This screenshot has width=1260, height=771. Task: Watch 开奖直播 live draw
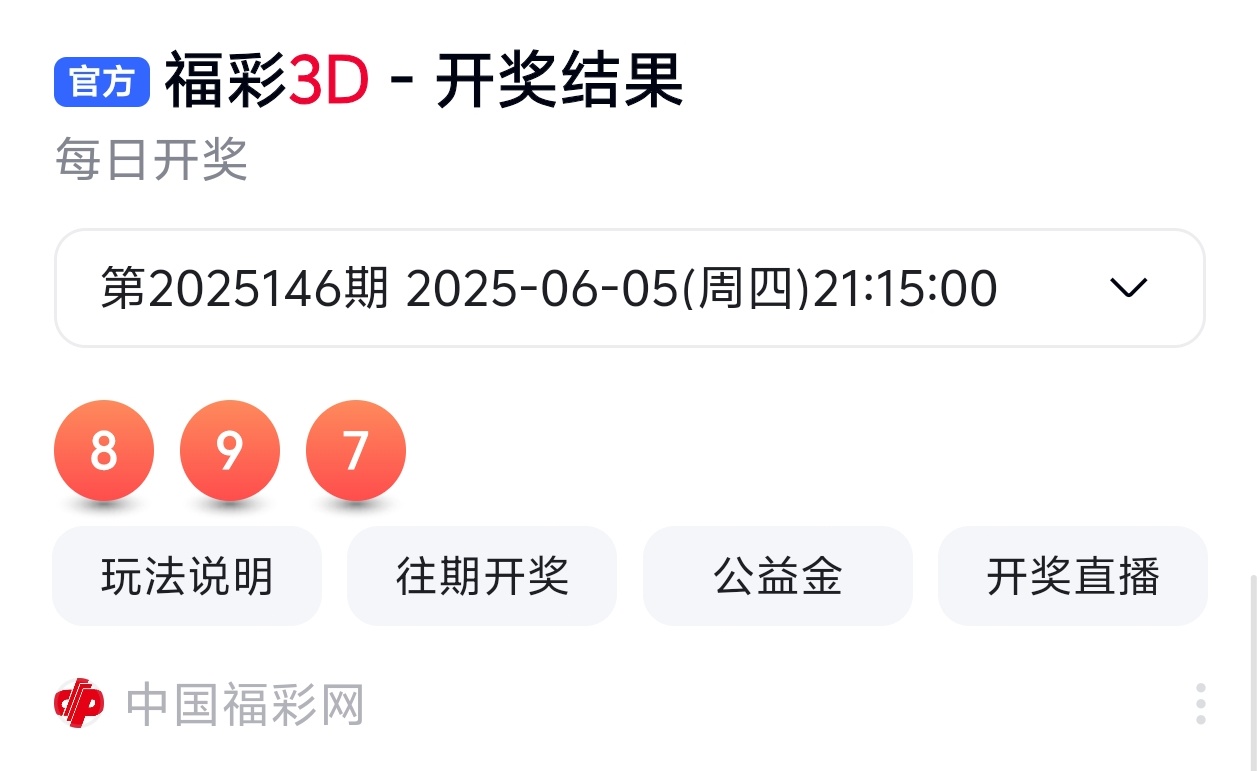tap(1072, 576)
